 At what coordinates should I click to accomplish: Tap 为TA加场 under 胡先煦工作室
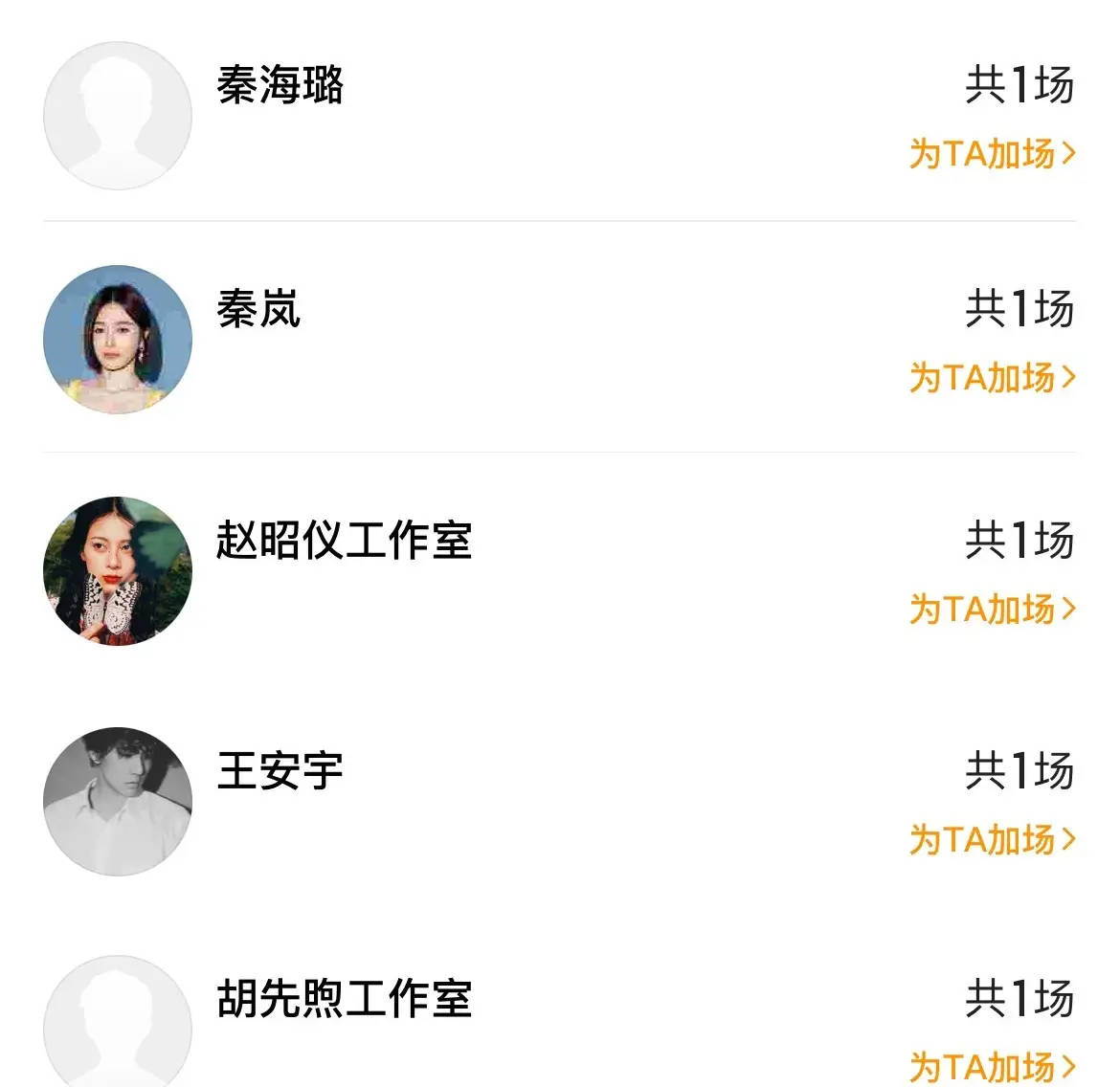coord(992,1066)
